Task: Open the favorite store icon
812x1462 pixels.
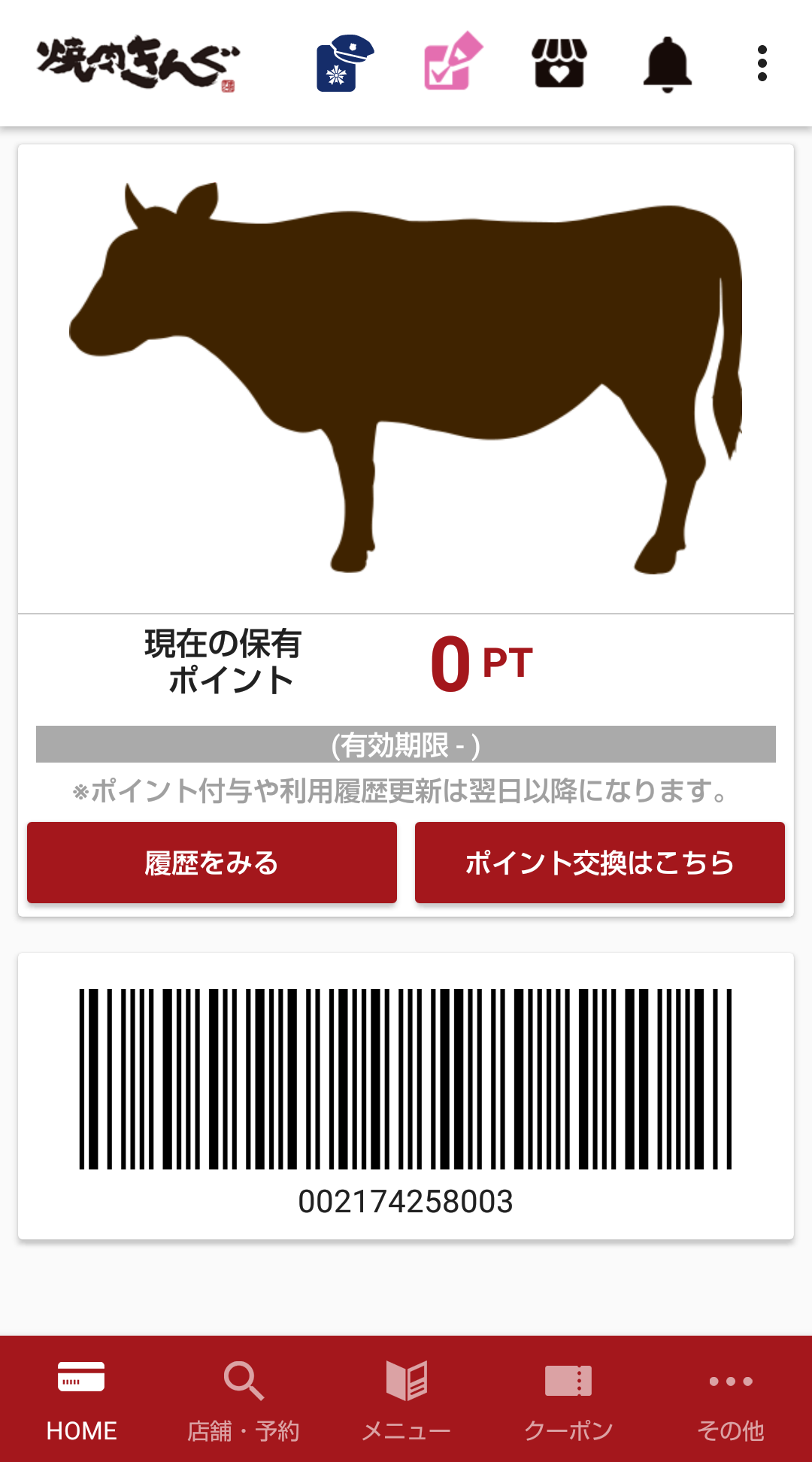Action: pos(559,63)
